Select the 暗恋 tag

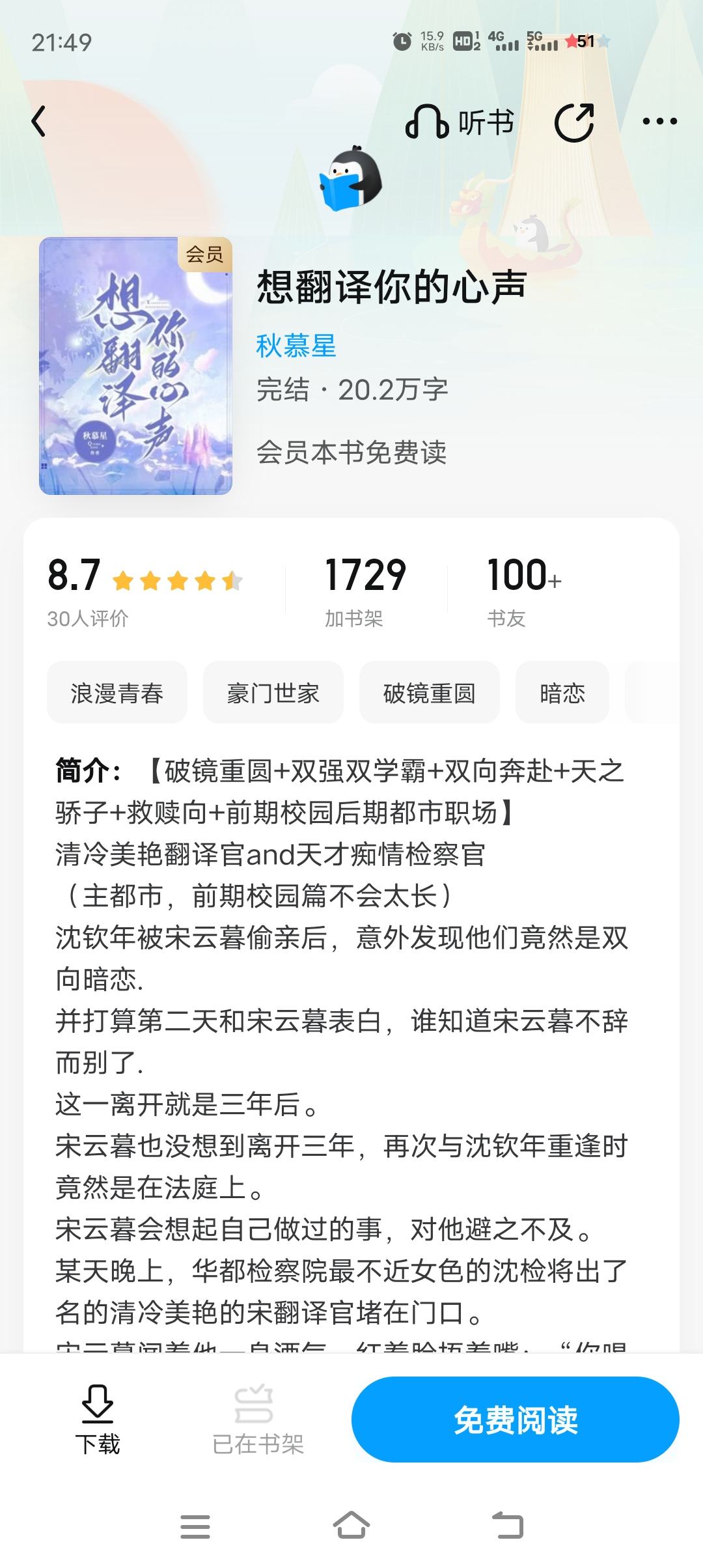[x=562, y=693]
